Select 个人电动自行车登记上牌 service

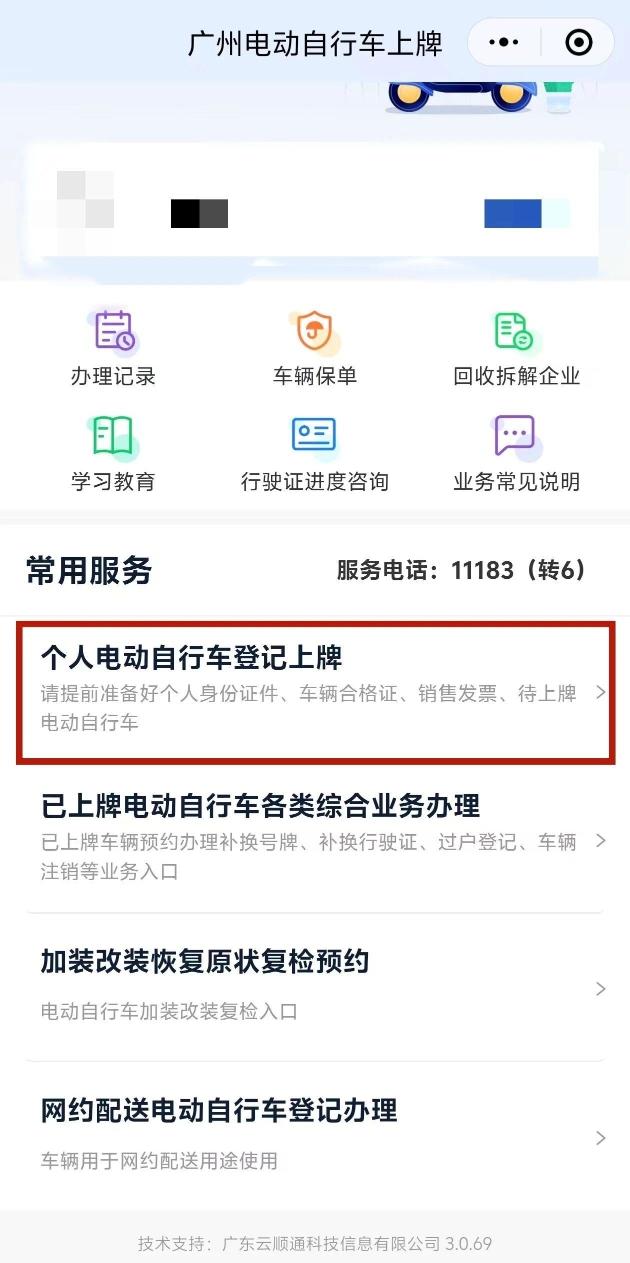[x=315, y=691]
